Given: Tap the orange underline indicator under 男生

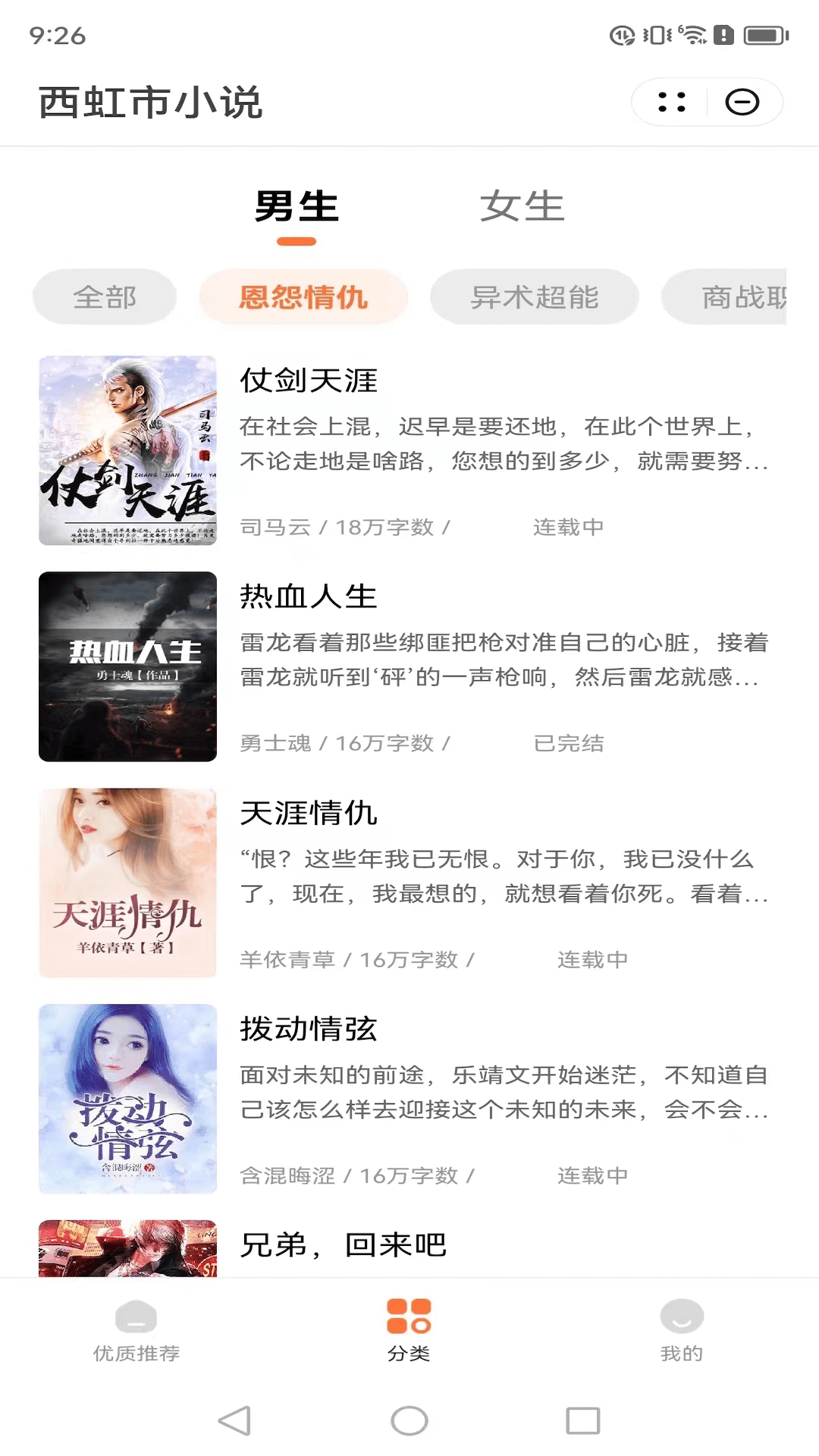Looking at the screenshot, I should coord(296,241).
